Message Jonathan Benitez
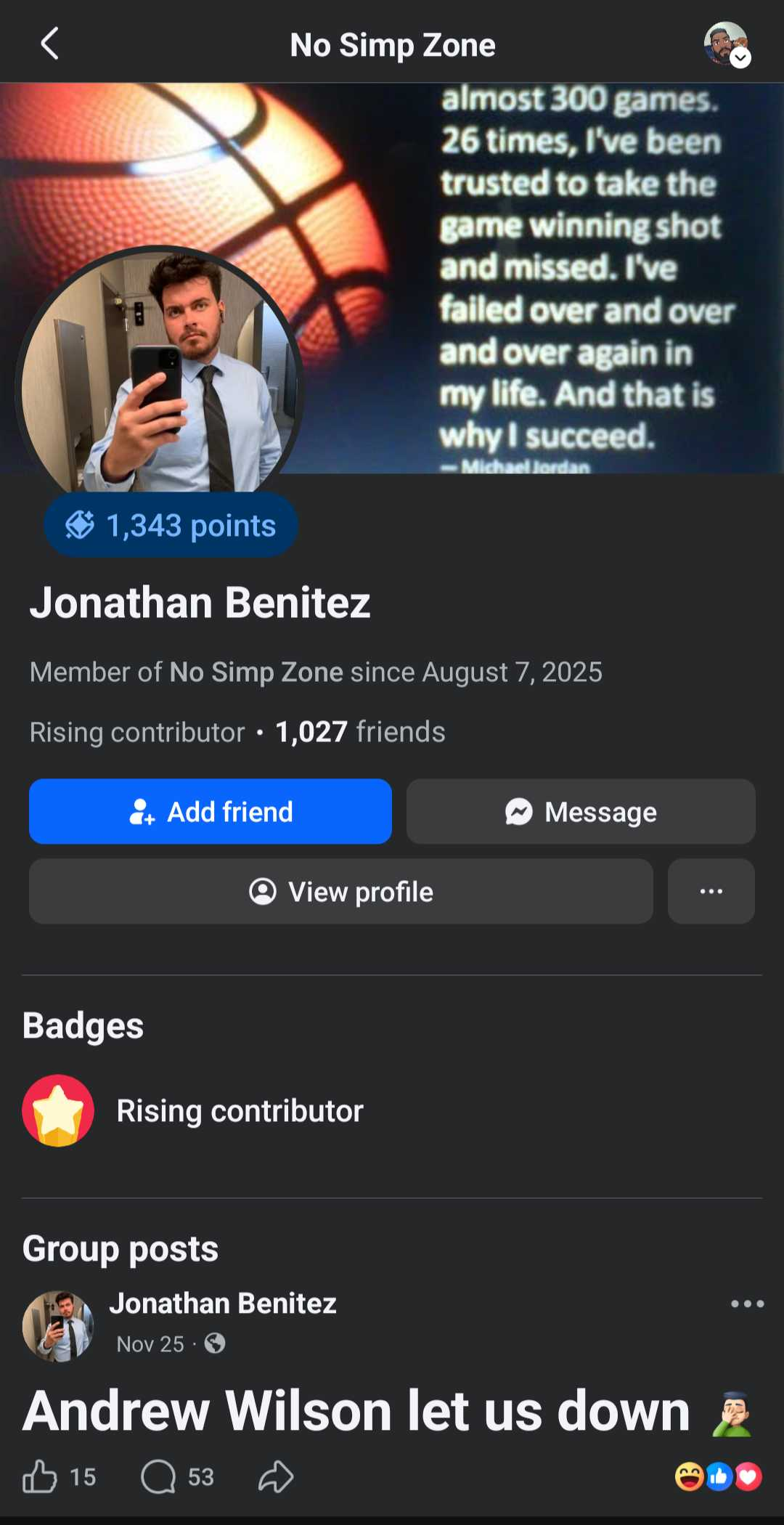The width and height of the screenshot is (784, 1525). pos(581,811)
